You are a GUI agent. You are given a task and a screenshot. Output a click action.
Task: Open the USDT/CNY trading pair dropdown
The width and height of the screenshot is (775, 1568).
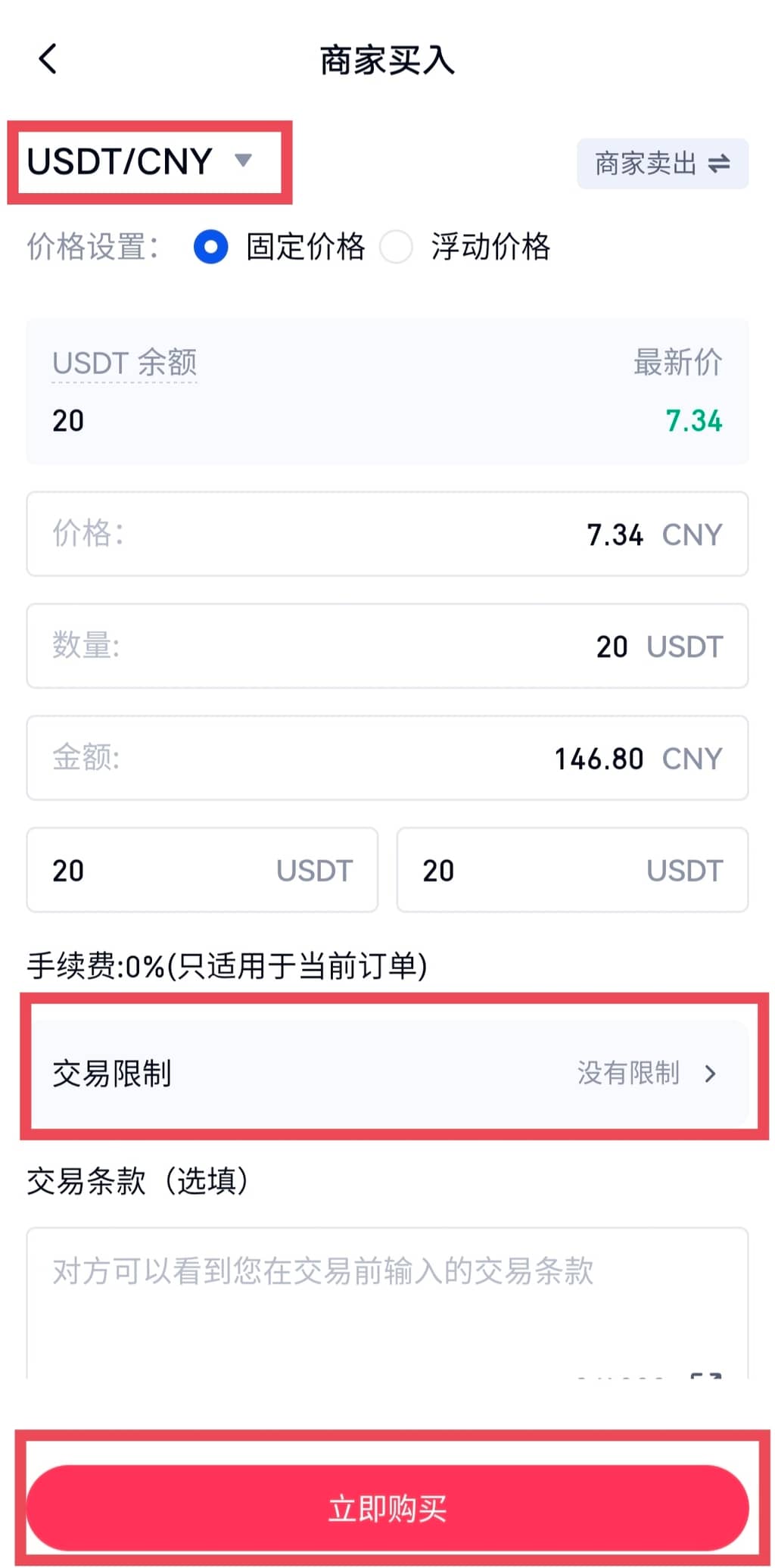(x=140, y=161)
